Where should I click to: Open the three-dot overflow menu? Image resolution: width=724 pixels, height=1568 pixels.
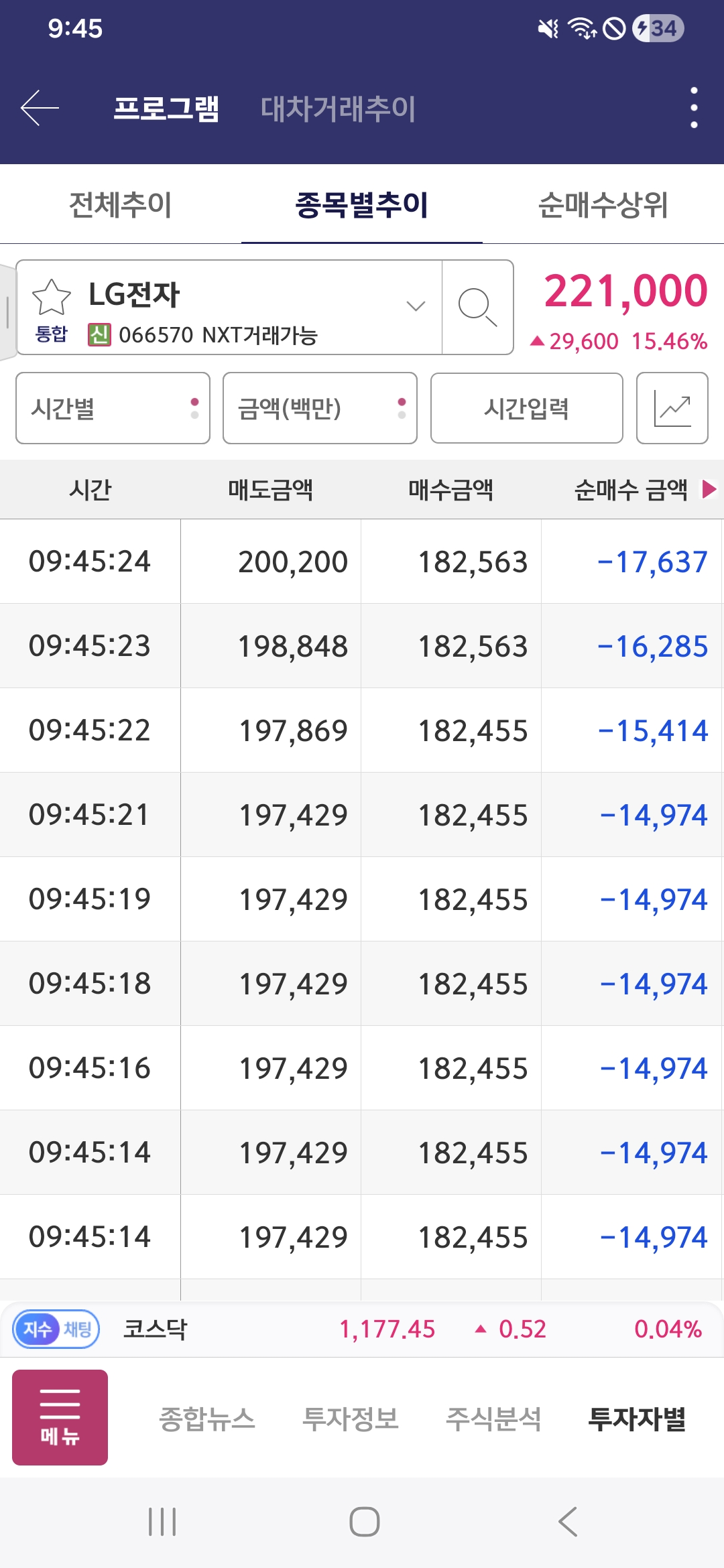(694, 107)
